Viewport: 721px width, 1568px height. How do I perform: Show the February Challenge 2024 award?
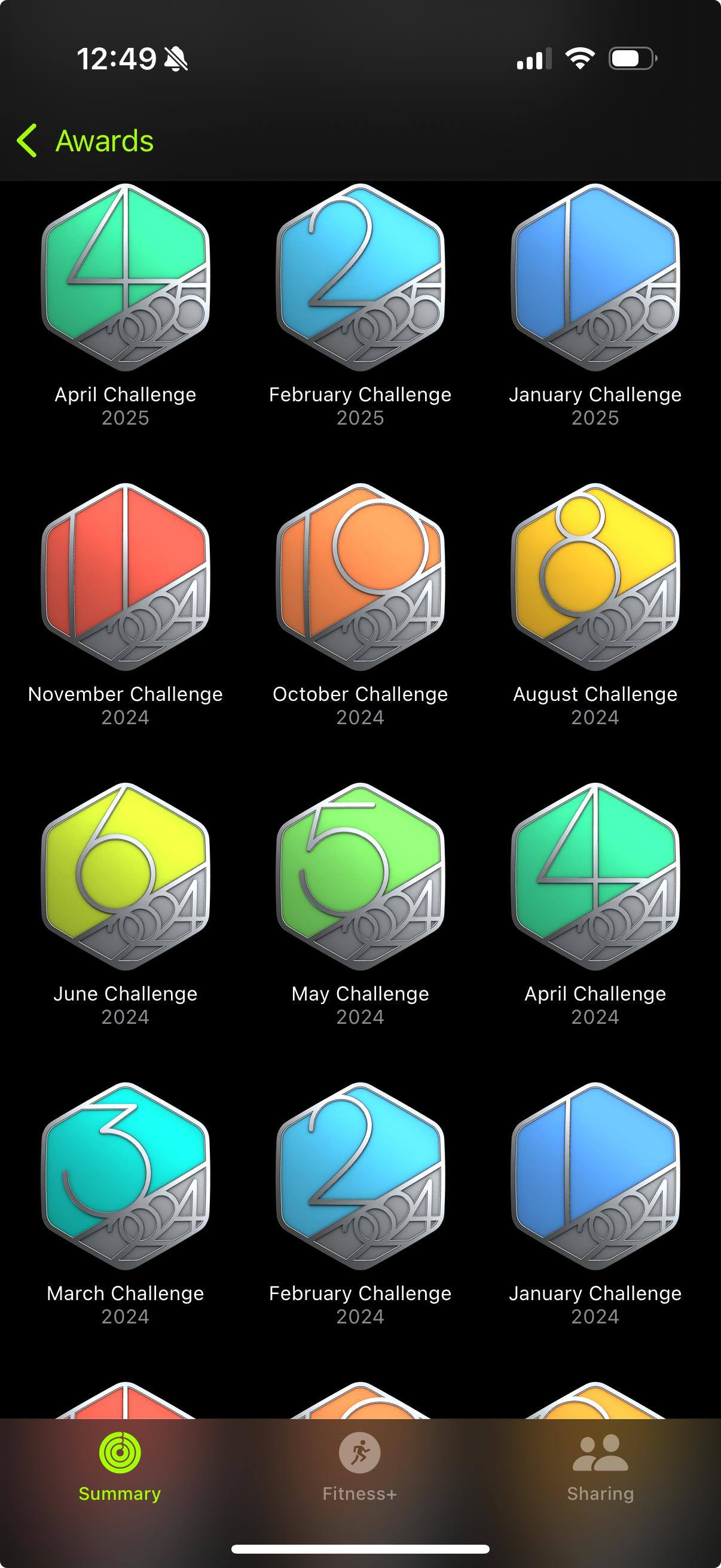pos(360,1176)
